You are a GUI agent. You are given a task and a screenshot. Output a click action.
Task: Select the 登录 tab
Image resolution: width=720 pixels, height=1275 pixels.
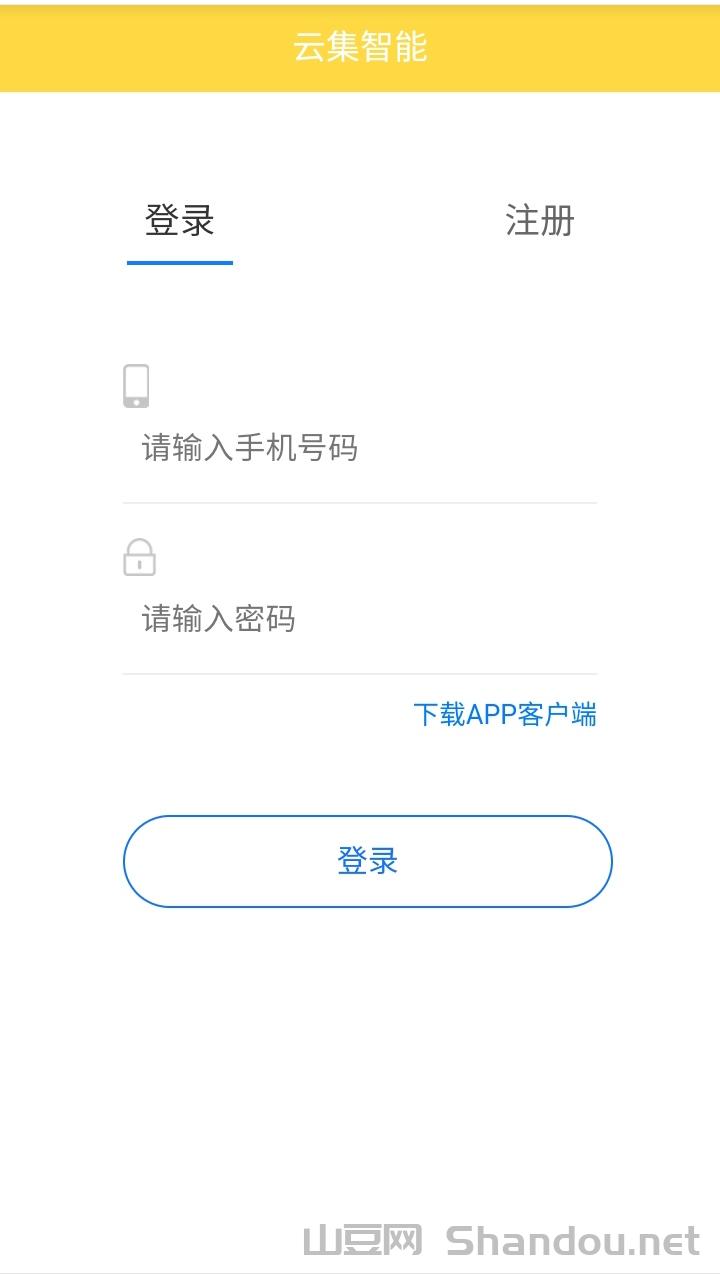(180, 221)
